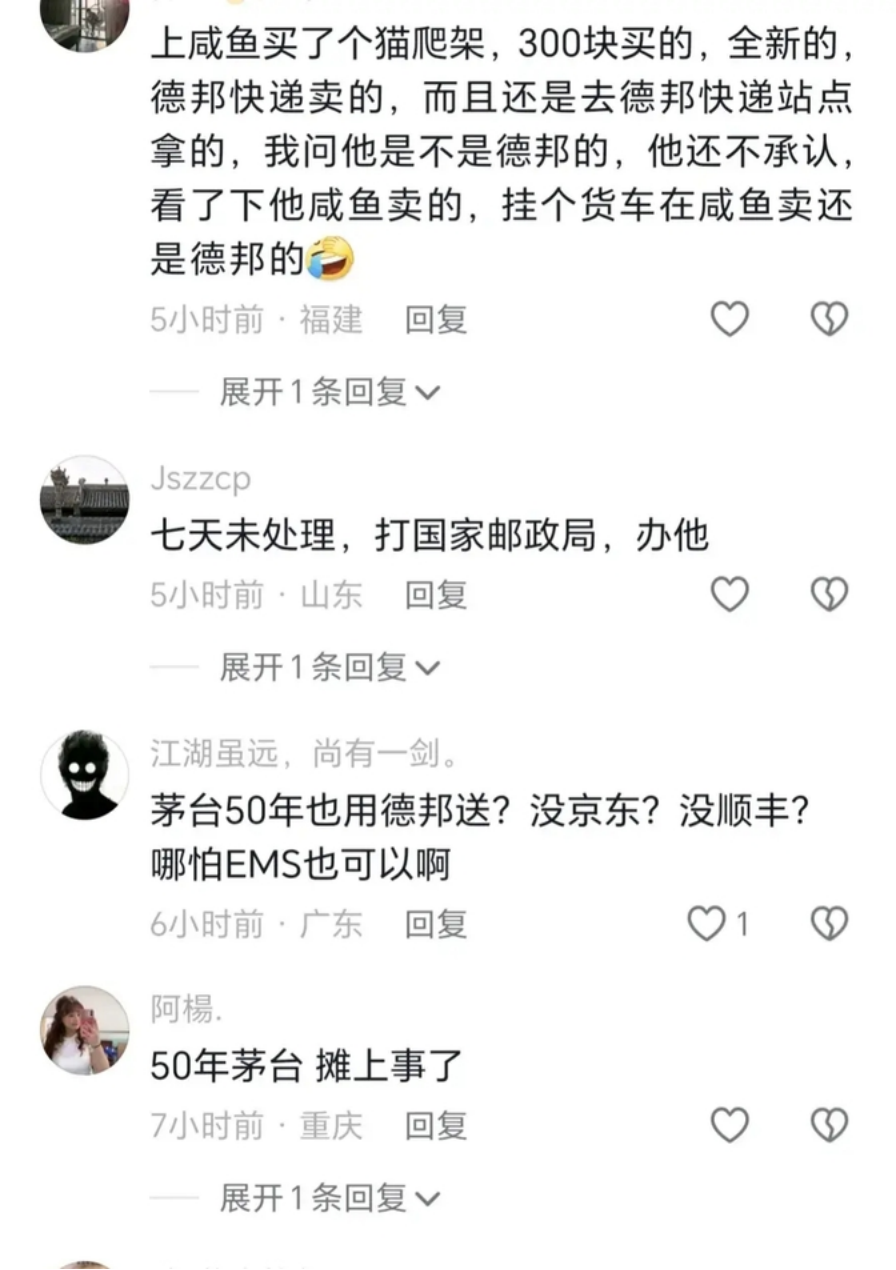Dislike the cat tree comment from 福建

829,320
